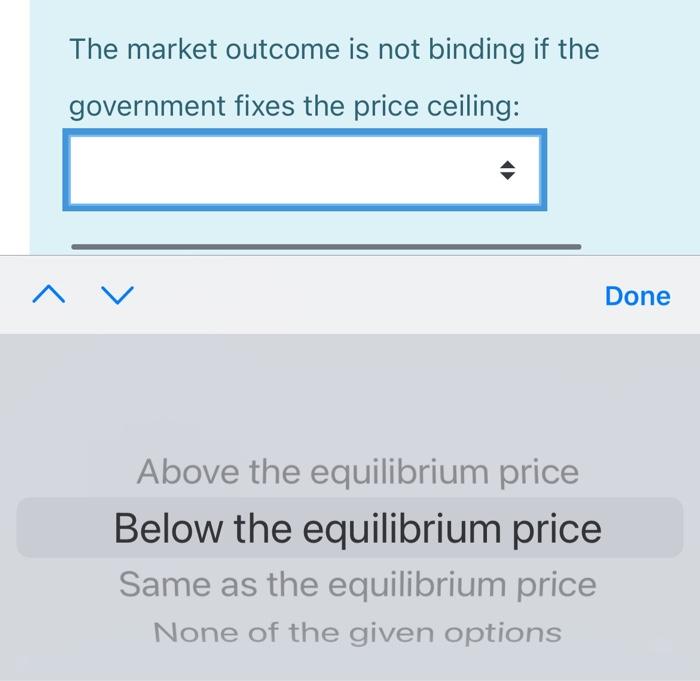Choose 'Below the equilibrium price' option
700x681 pixels.
pos(357,528)
